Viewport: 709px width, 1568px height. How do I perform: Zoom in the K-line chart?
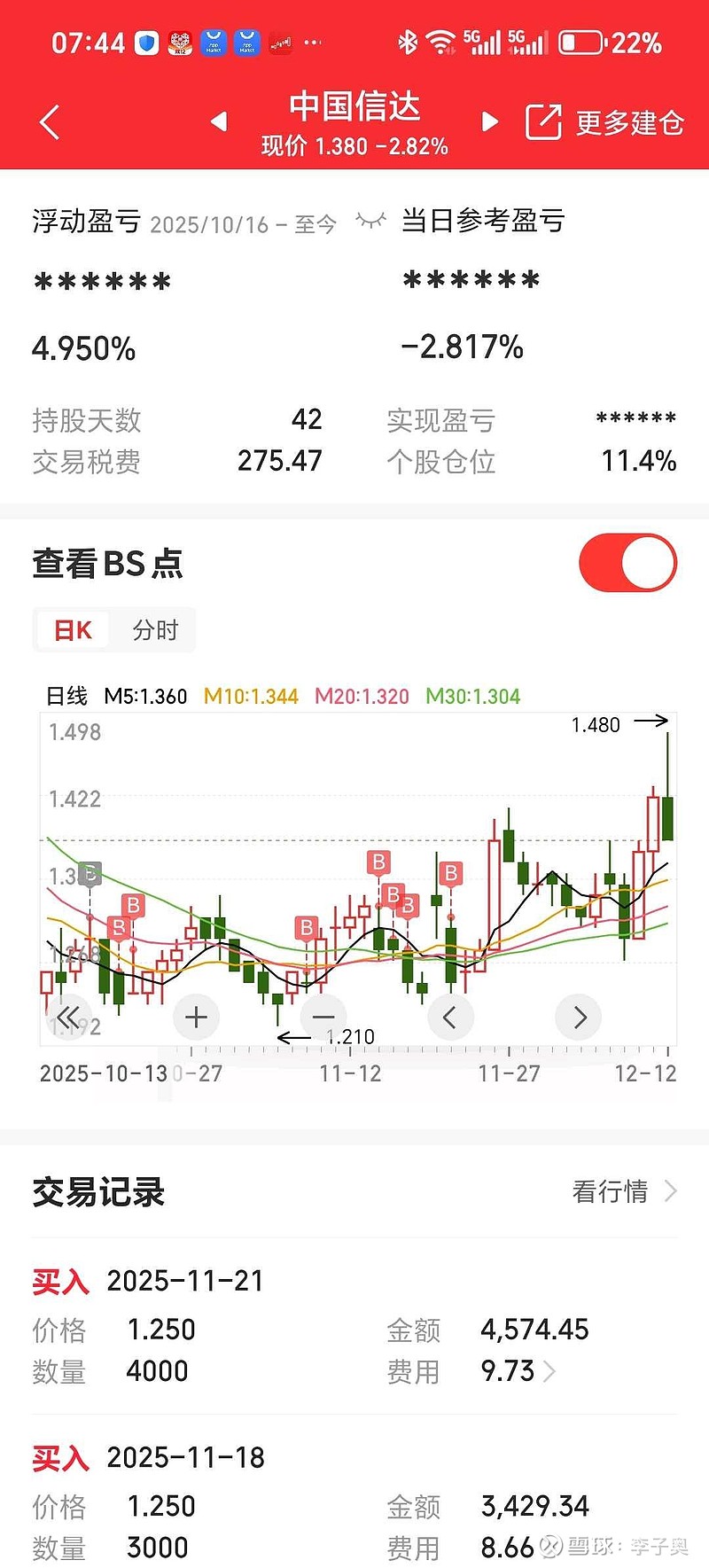[x=196, y=1017]
